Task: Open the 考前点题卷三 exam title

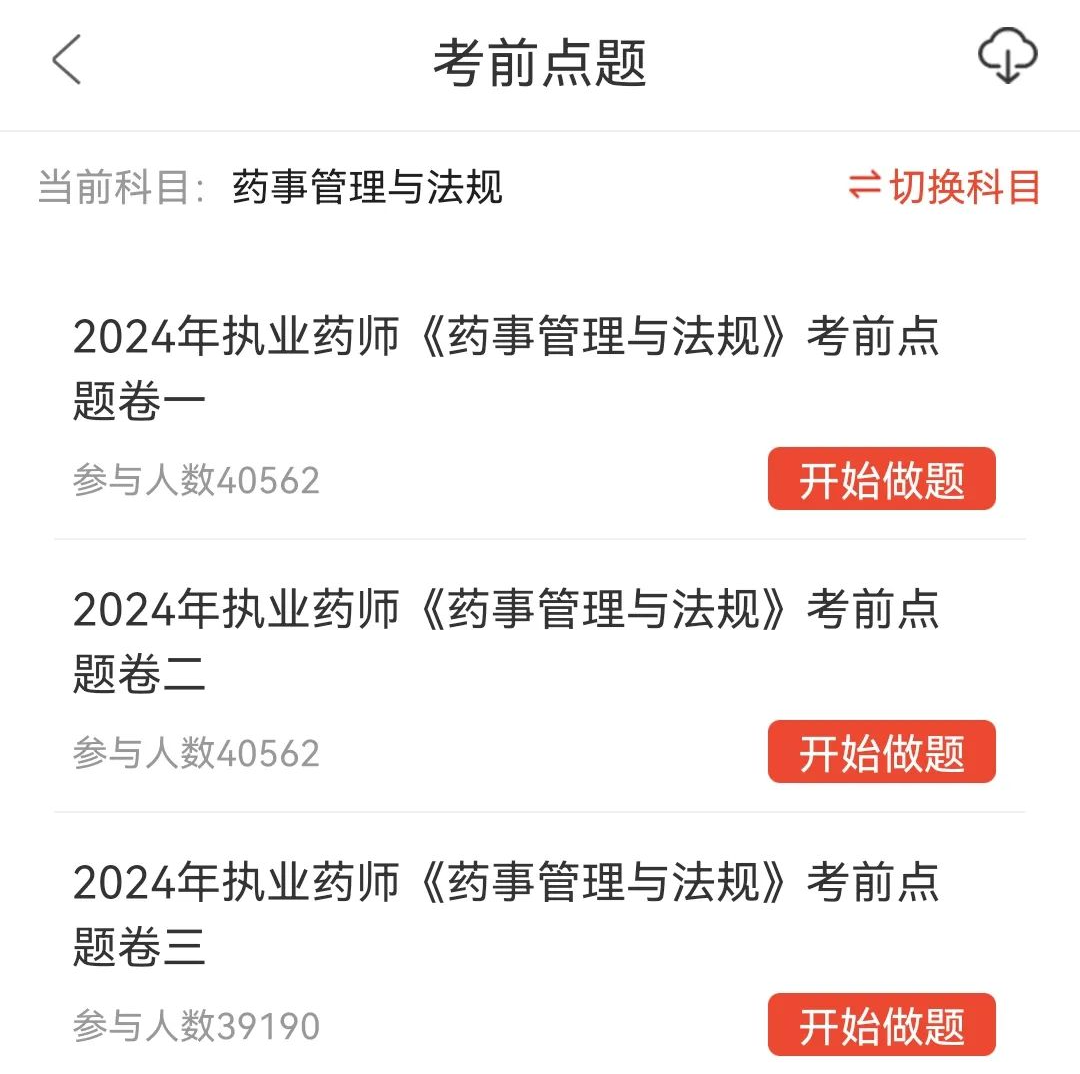Action: pyautogui.click(x=505, y=914)
